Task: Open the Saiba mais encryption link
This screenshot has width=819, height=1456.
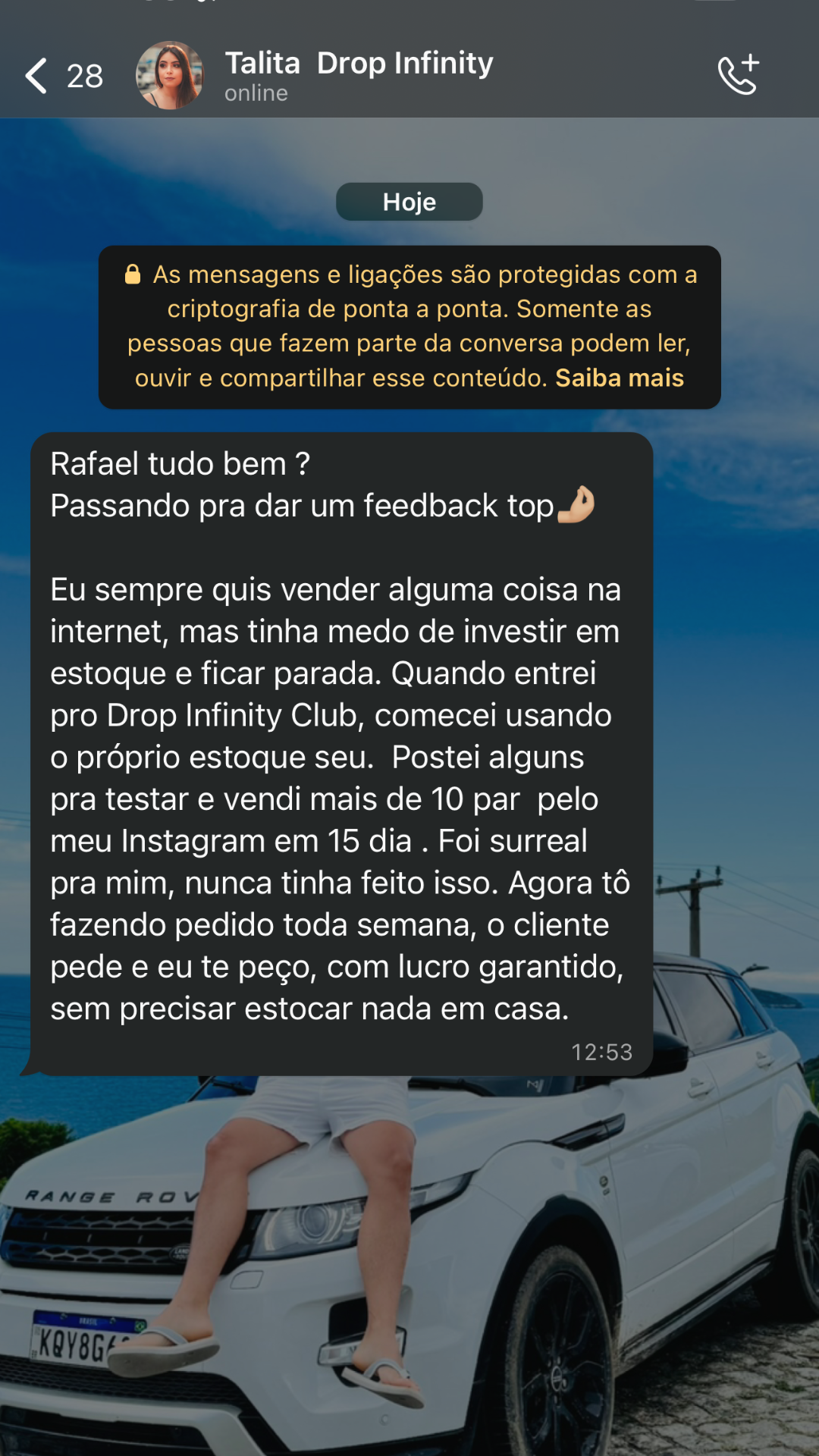Action: pyautogui.click(x=619, y=378)
